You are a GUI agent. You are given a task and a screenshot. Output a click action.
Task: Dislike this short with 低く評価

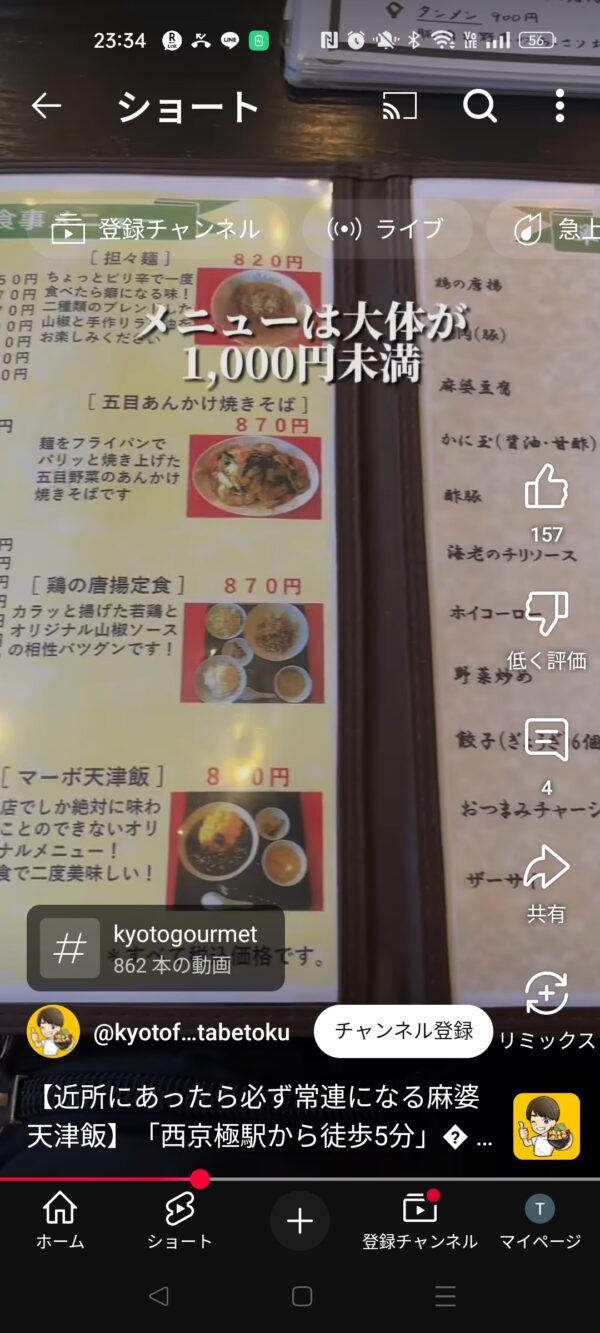[546, 616]
